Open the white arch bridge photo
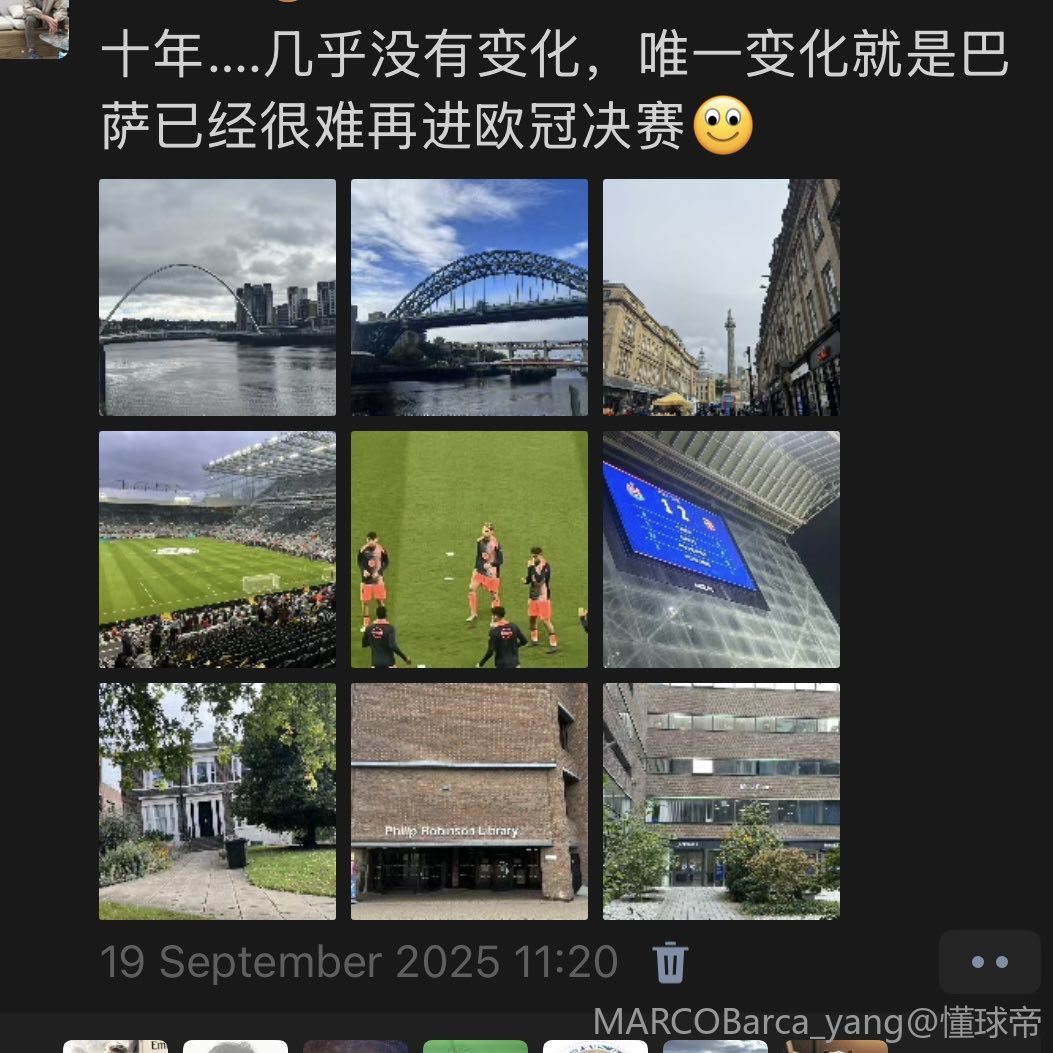 [x=217, y=297]
